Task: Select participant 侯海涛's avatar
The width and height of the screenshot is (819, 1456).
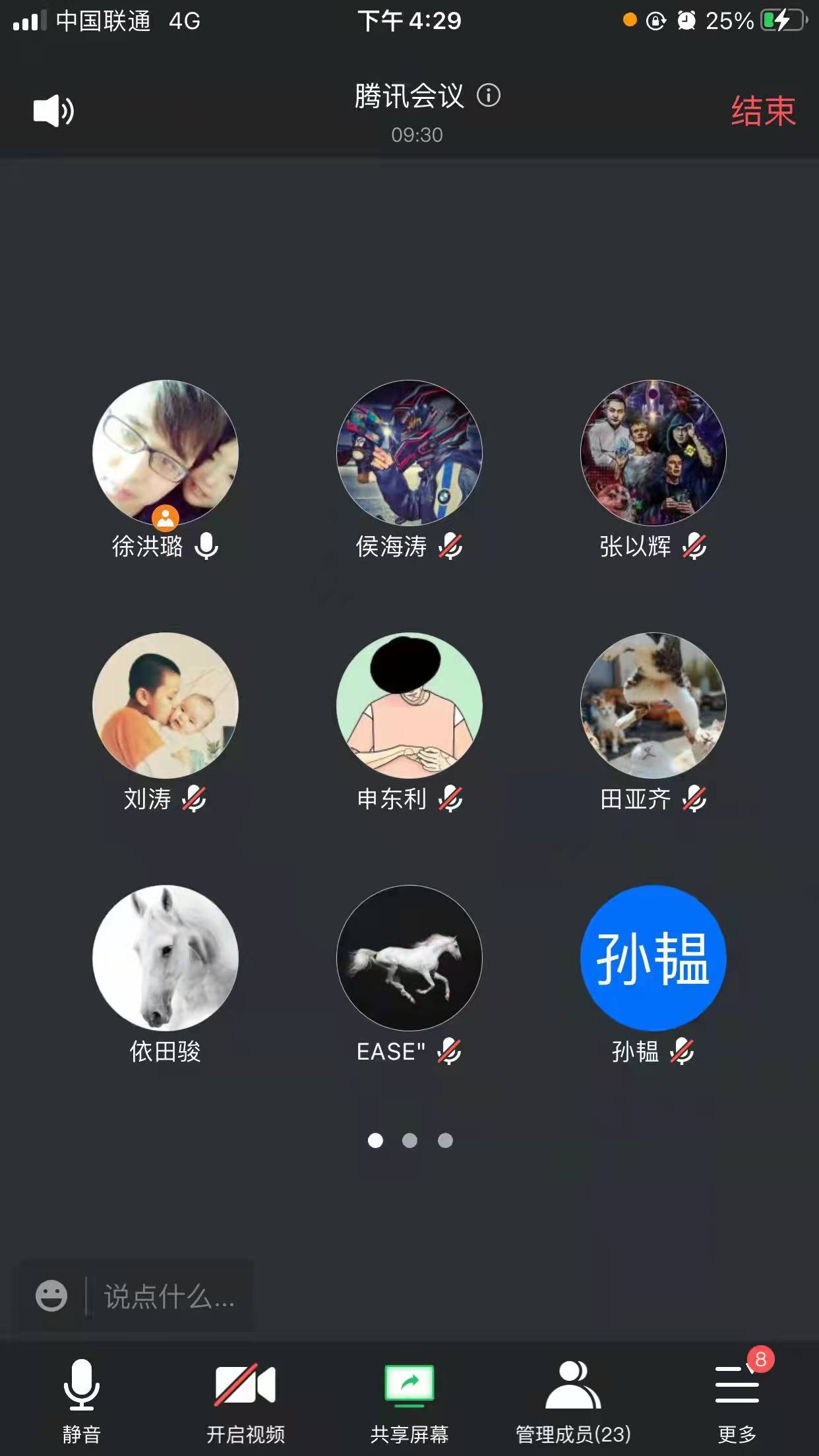Action: coord(409,452)
